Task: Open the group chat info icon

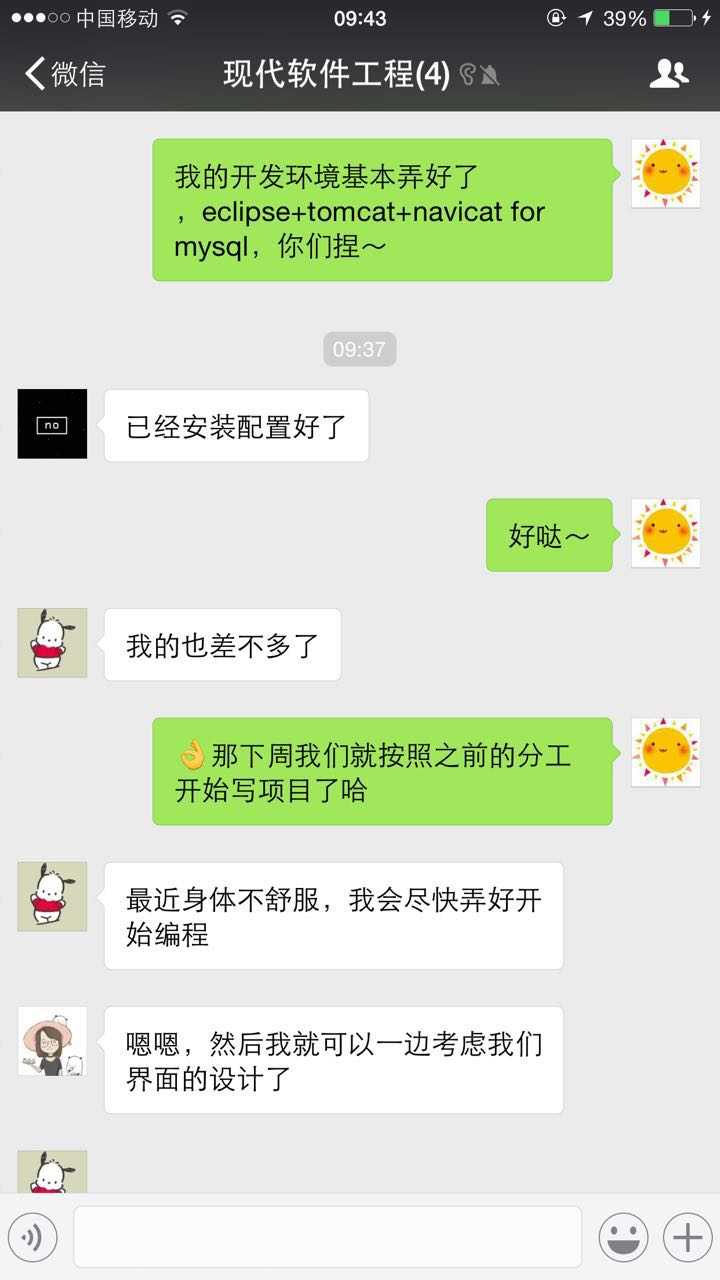Action: pos(669,74)
